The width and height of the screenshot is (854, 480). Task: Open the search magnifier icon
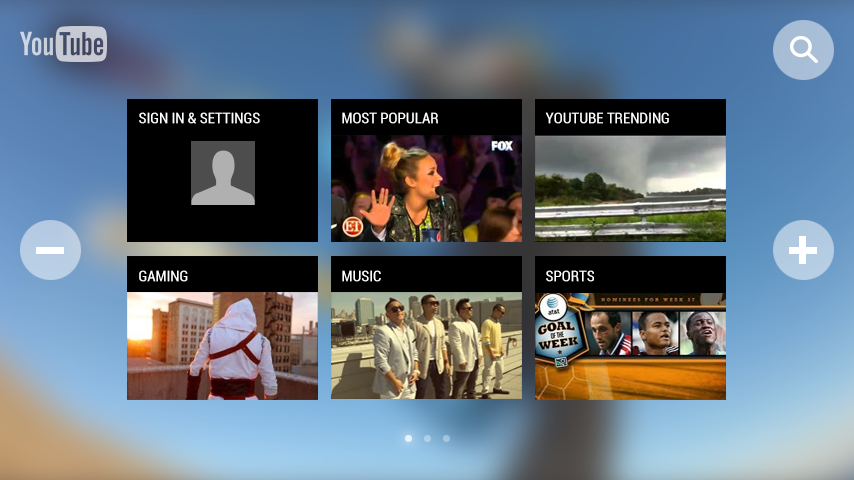(803, 49)
